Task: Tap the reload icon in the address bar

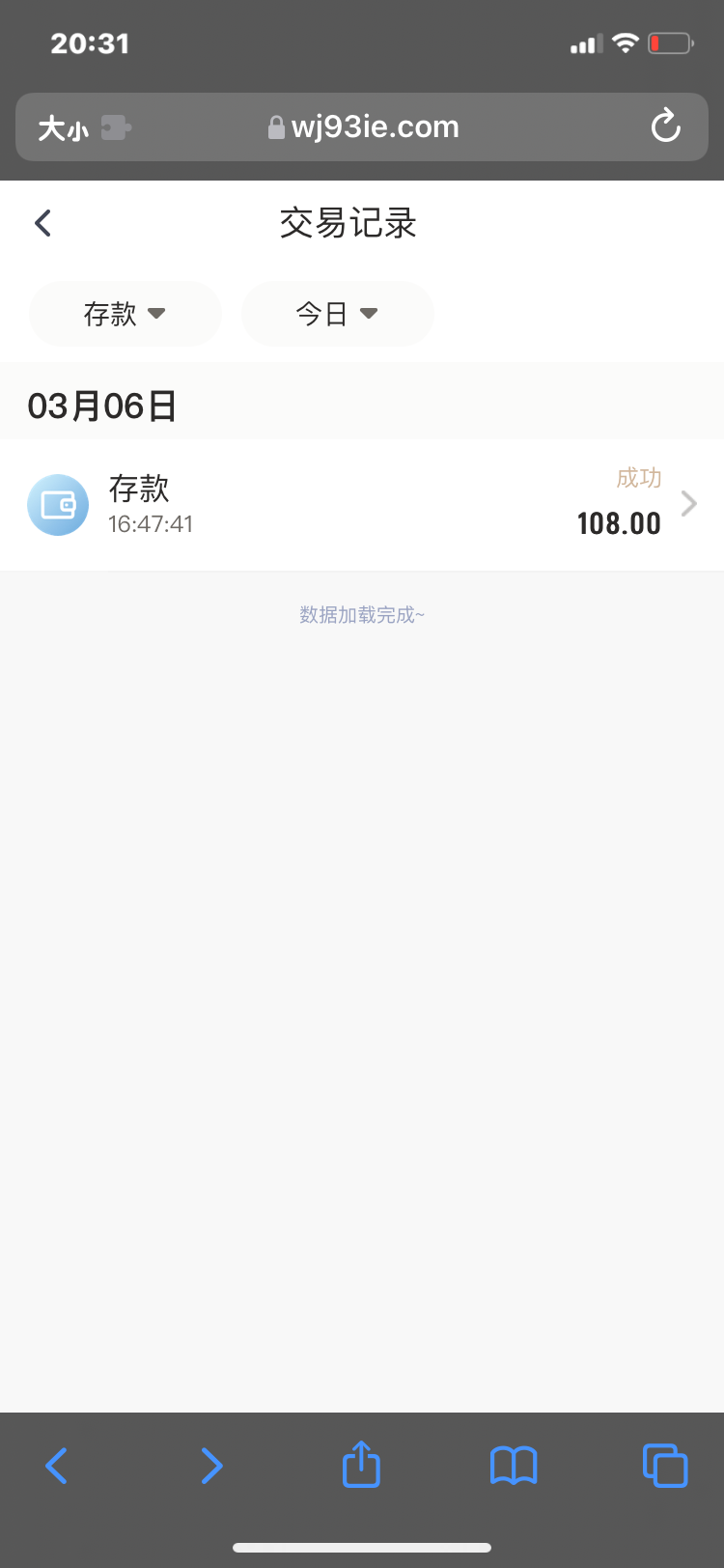Action: [665, 126]
